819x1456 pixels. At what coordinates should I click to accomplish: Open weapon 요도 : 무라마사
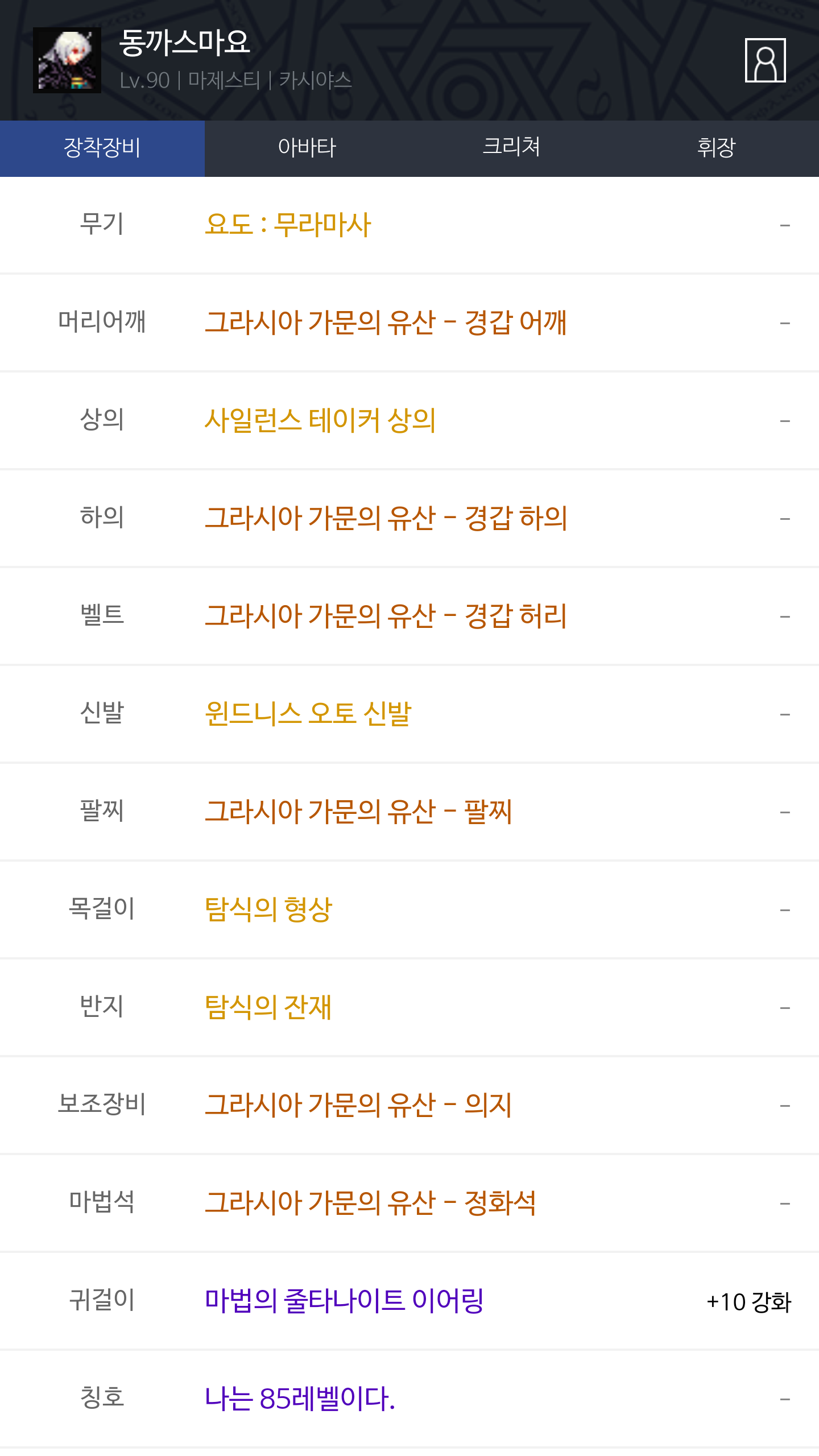point(288,225)
